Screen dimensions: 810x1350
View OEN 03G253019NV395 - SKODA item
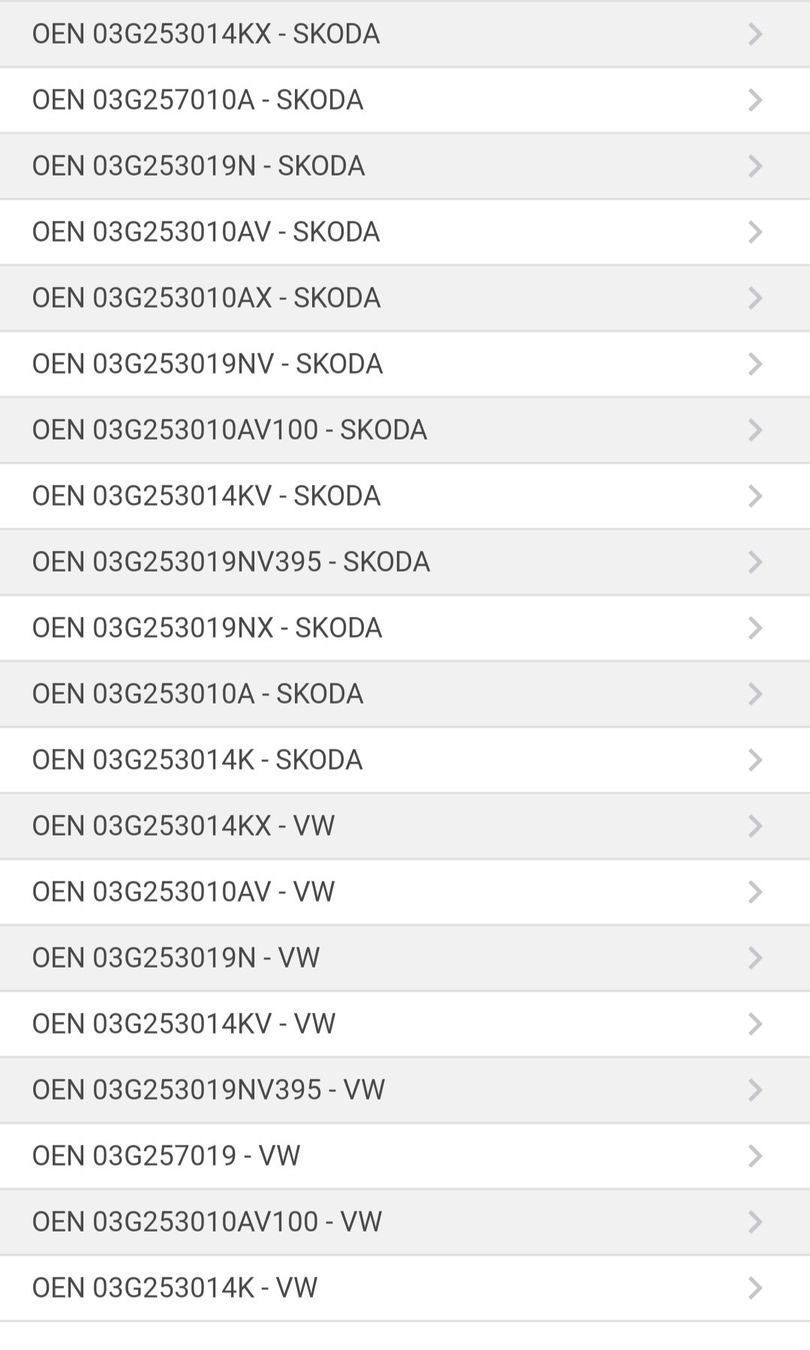(x=404, y=562)
